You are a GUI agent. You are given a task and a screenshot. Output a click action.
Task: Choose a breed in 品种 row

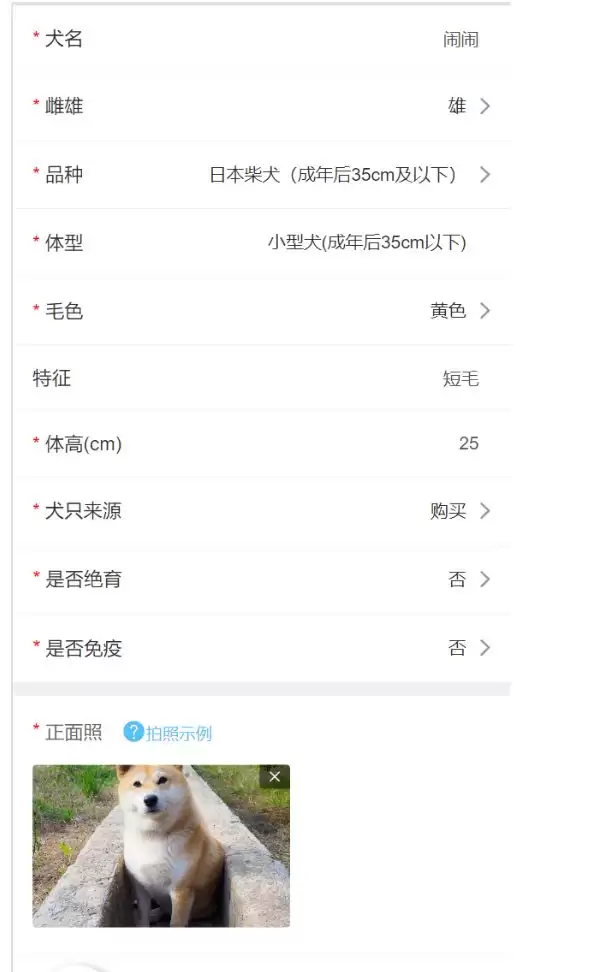[349, 175]
